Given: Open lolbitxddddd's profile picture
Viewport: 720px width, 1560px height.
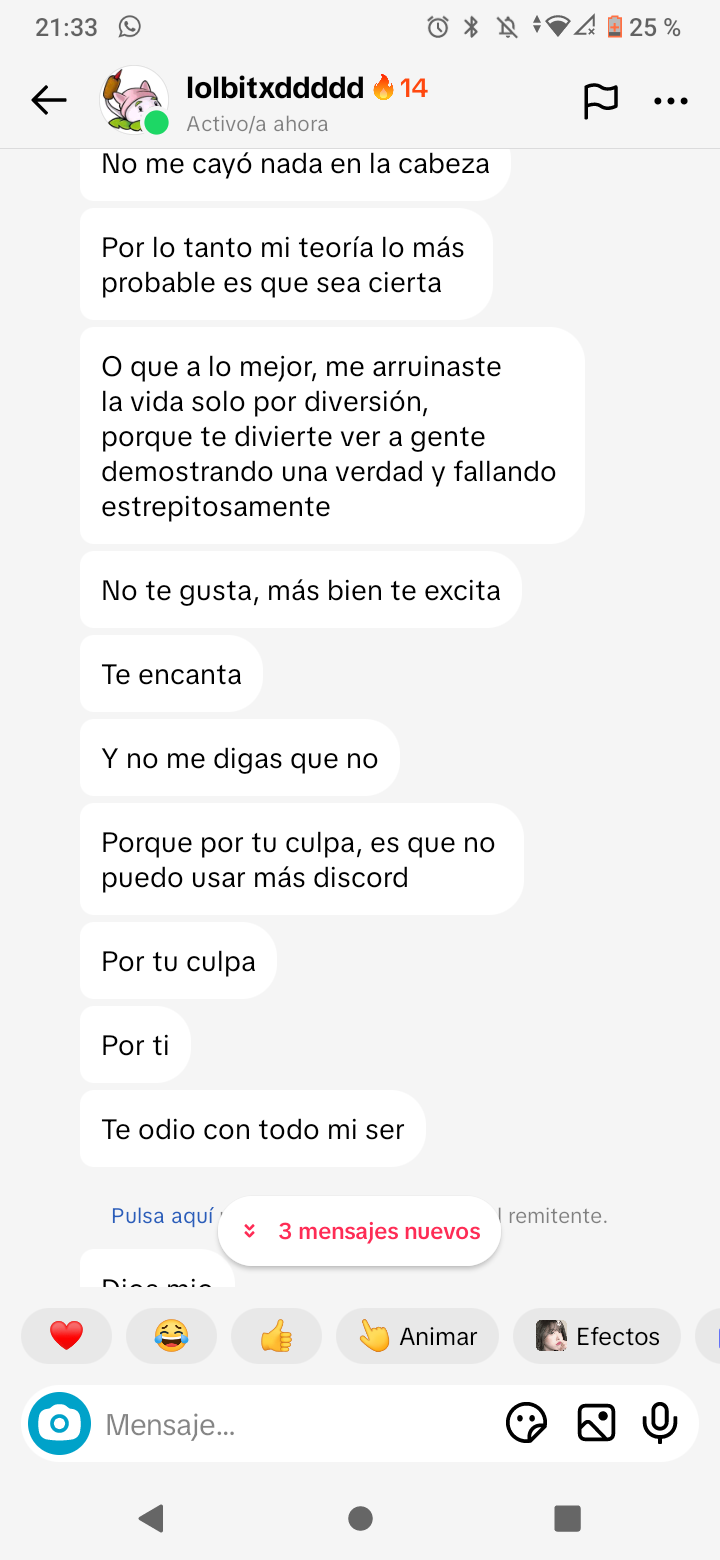Looking at the screenshot, I should pos(134,100).
